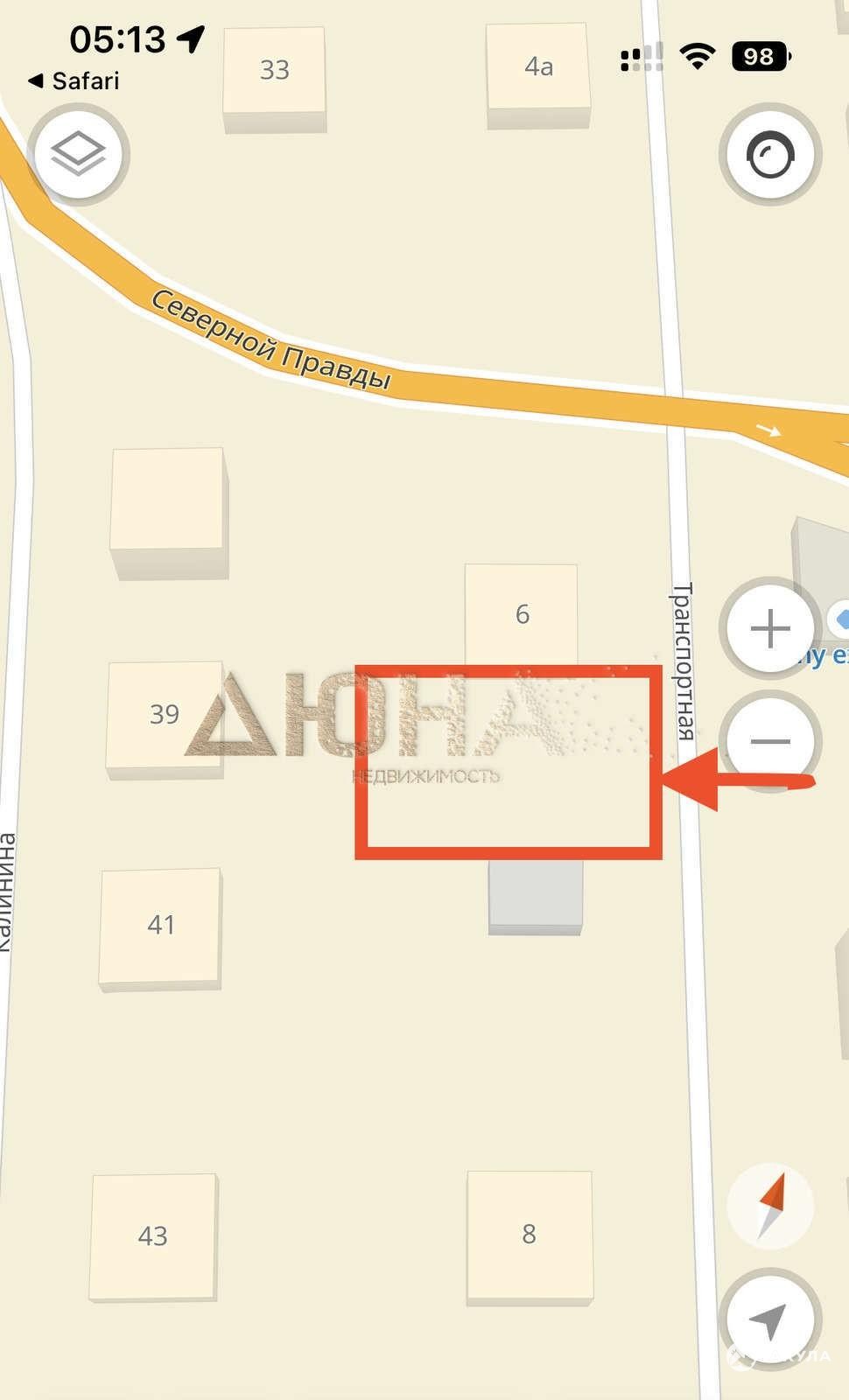
Task: Tap the round button below the battery indicator
Action: [769, 156]
